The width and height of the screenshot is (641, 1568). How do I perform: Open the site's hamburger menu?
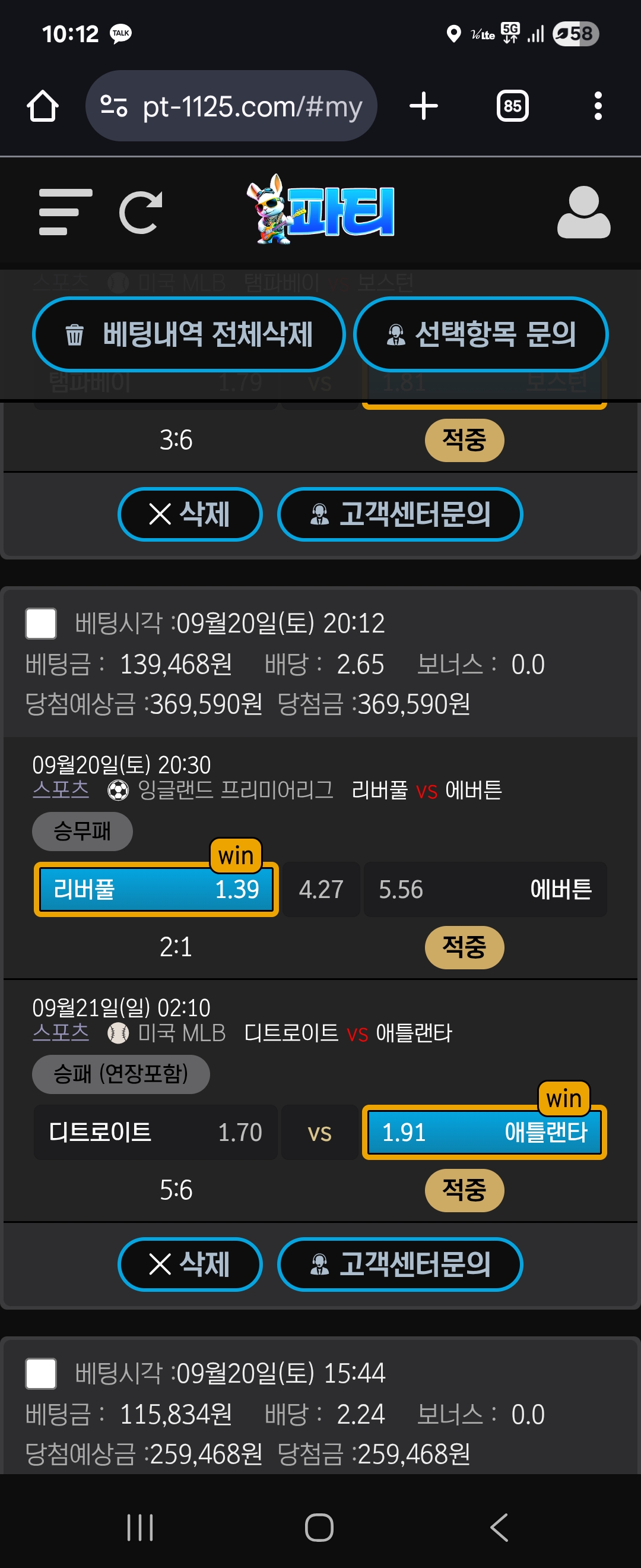(x=65, y=212)
